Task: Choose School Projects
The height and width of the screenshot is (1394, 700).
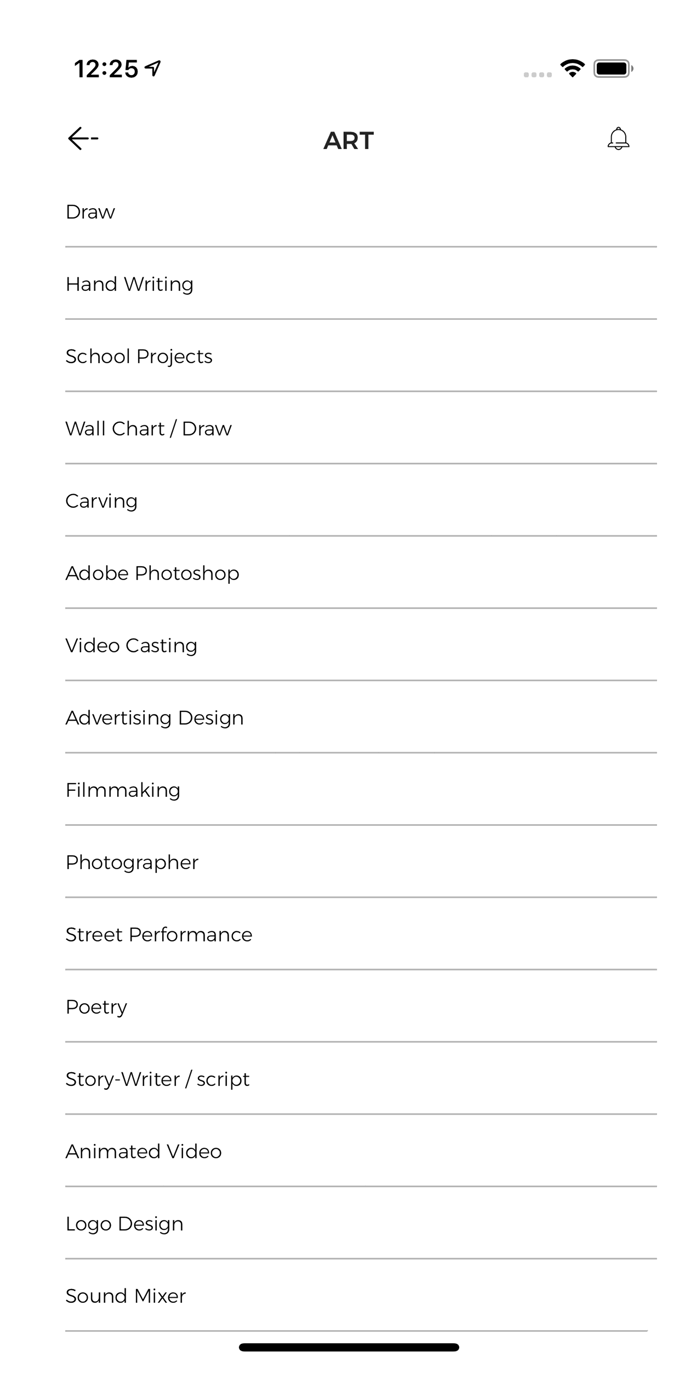Action: 361,356
